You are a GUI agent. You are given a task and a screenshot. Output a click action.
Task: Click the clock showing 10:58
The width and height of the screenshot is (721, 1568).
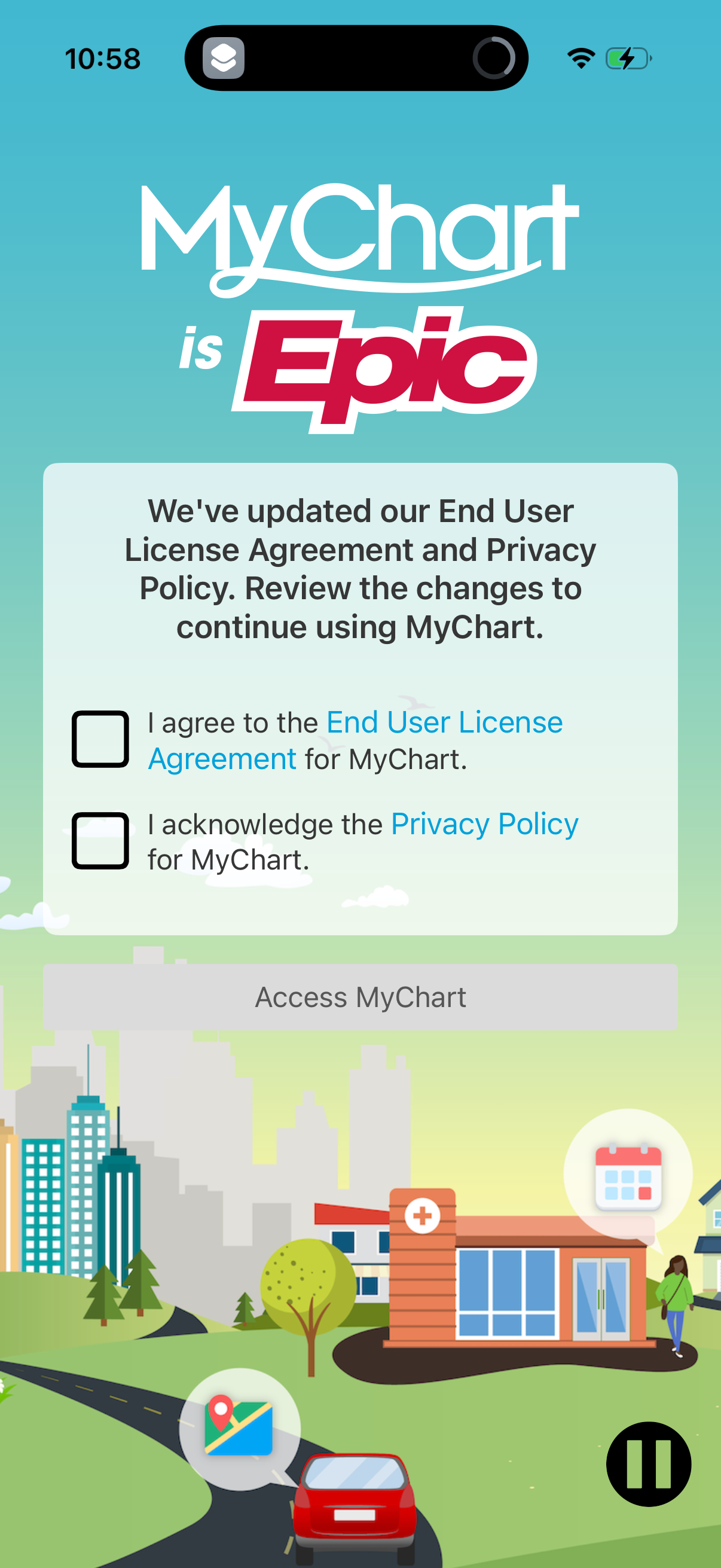[103, 58]
